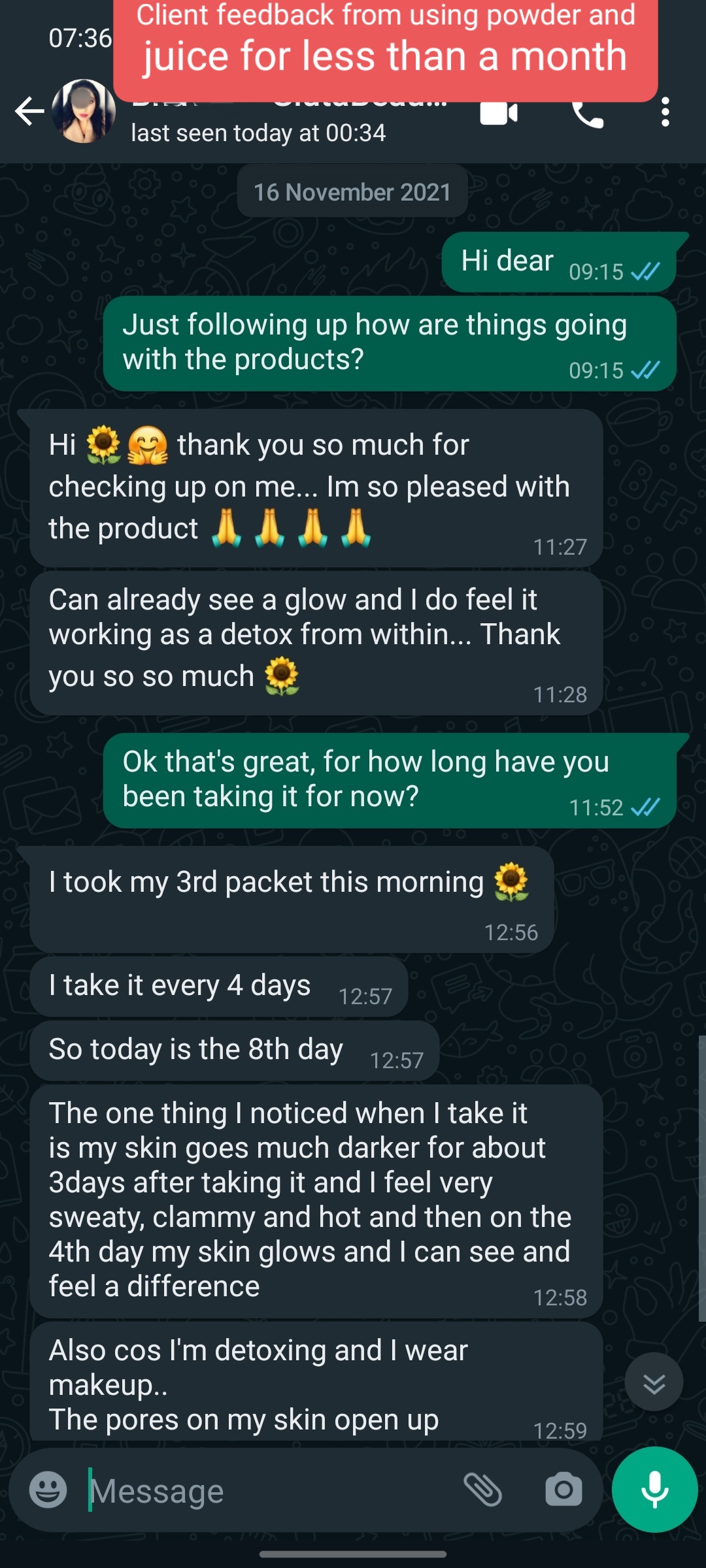Open the contact's profile picture
706x1568 pixels.
pyautogui.click(x=84, y=112)
